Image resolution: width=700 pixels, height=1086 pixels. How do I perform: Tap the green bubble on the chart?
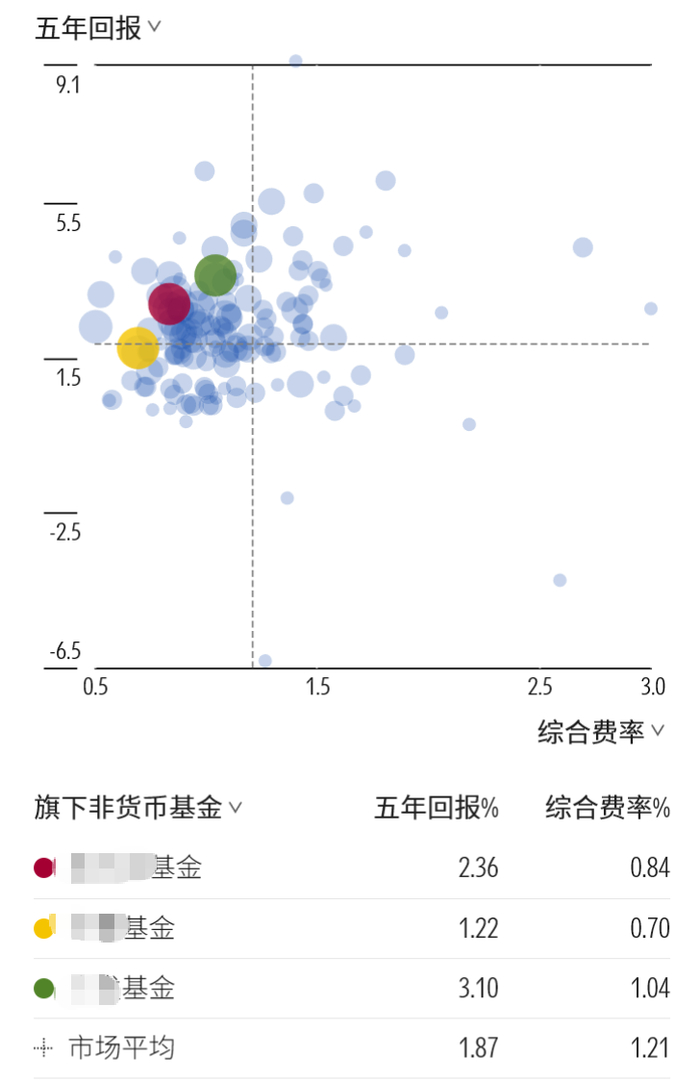[x=215, y=275]
